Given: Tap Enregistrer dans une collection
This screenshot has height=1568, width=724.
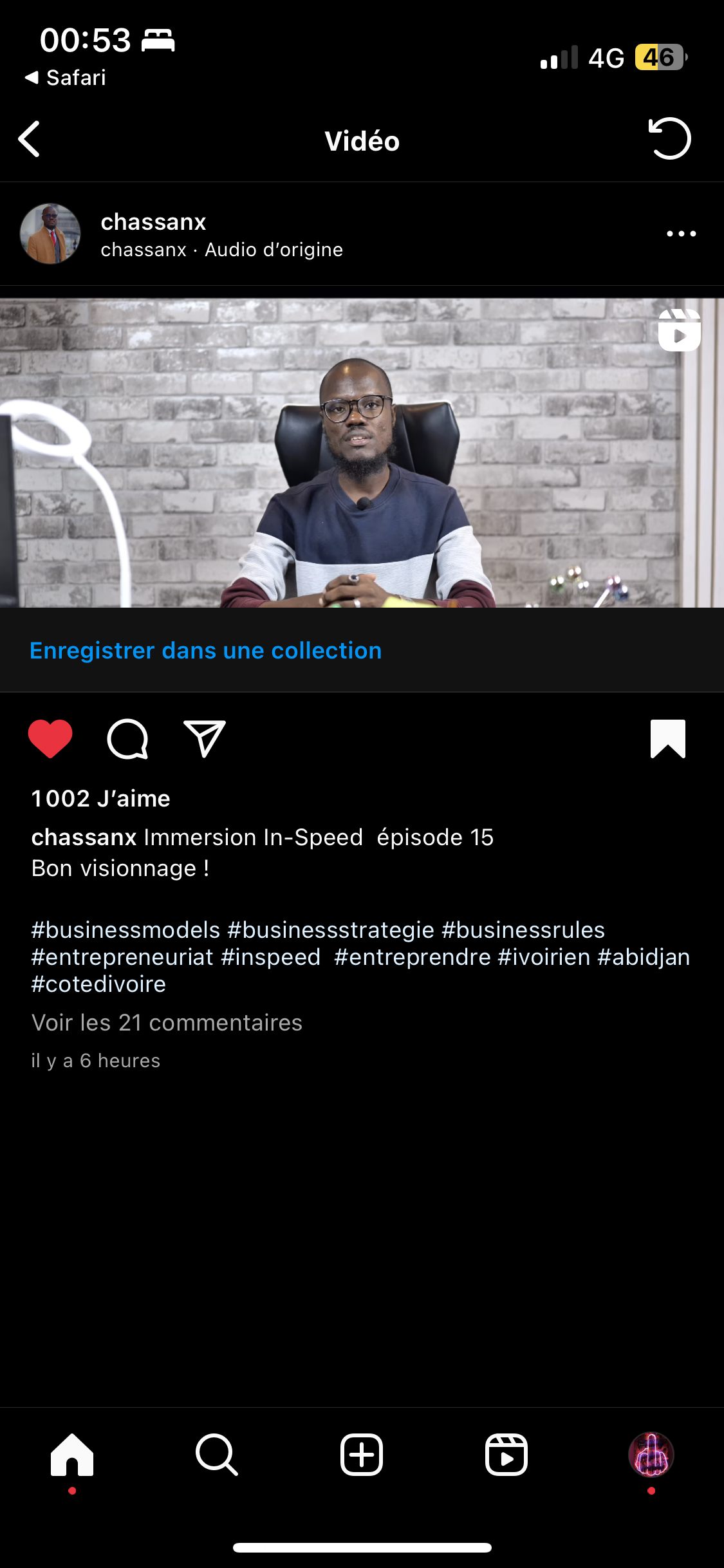Looking at the screenshot, I should (206, 651).
